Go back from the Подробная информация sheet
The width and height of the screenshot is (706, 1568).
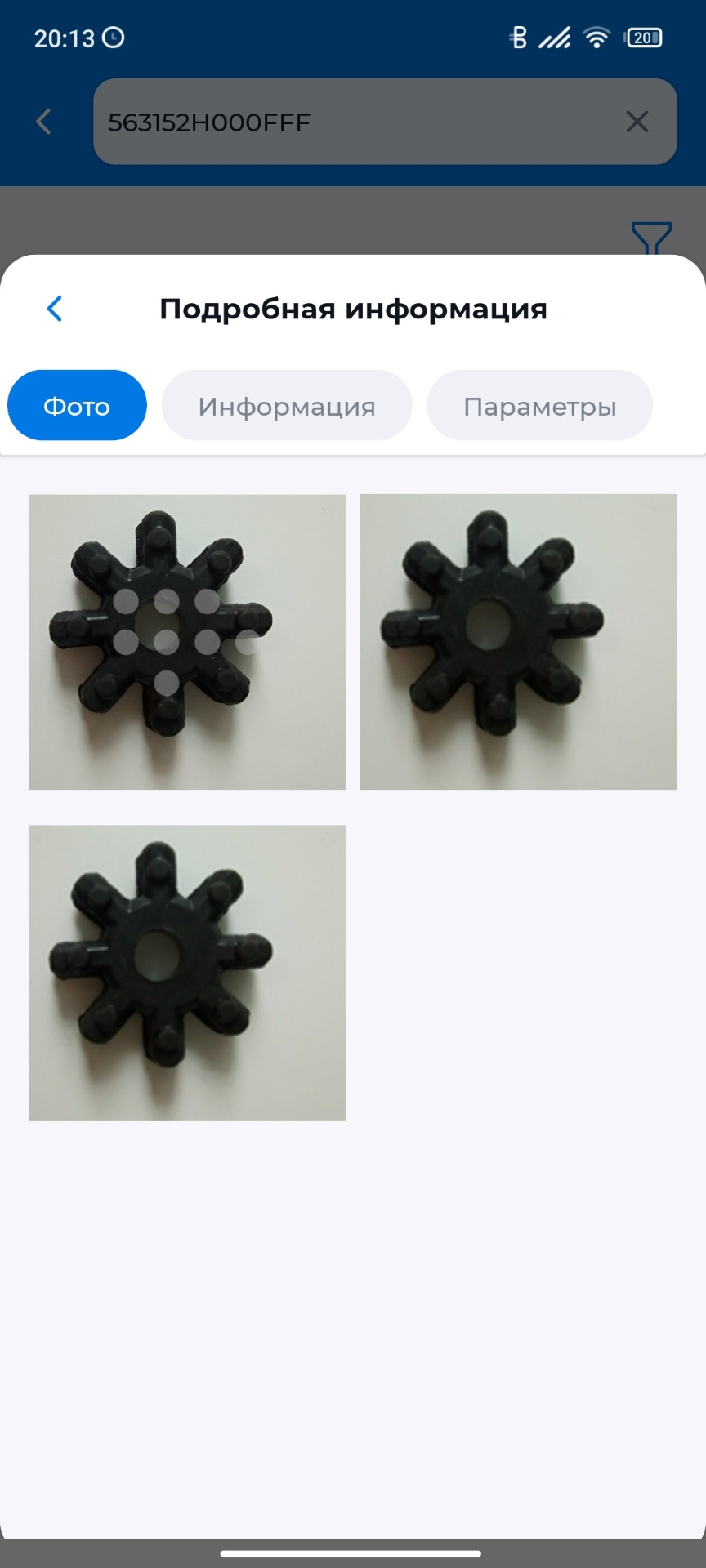coord(54,309)
